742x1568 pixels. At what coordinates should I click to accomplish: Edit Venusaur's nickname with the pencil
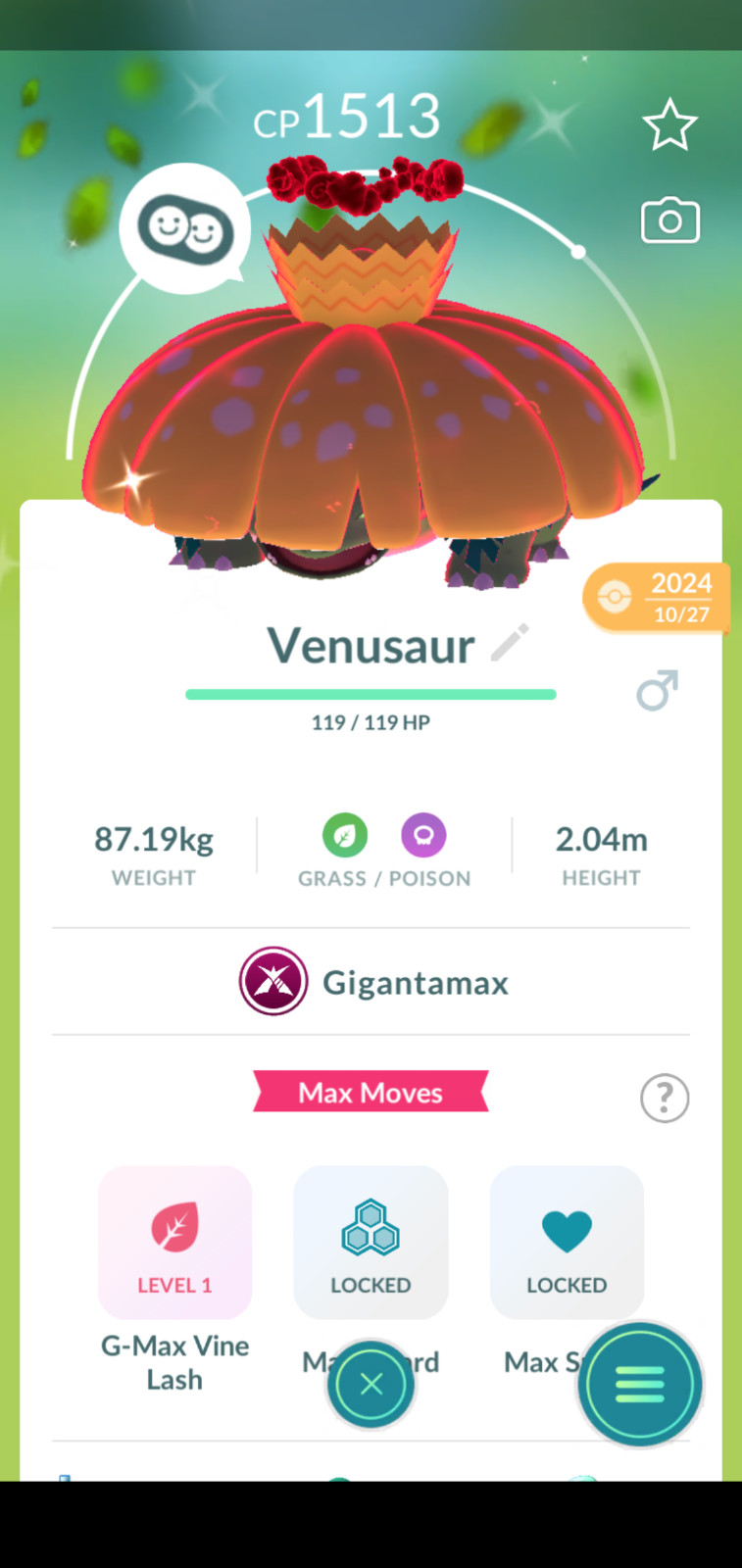coord(510,643)
